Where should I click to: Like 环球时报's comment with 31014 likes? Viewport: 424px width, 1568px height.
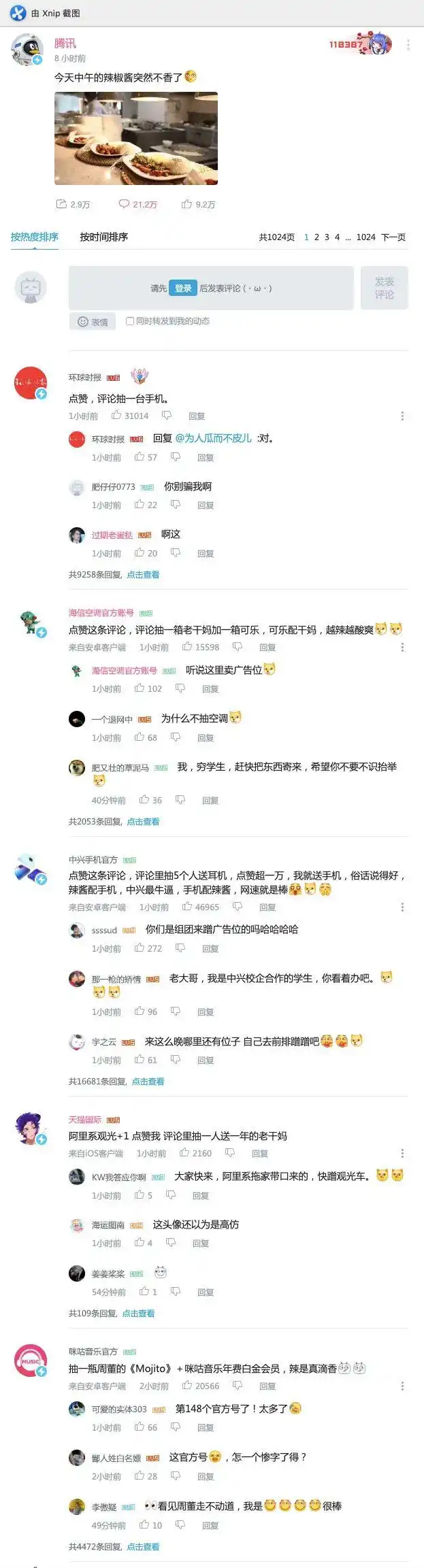point(117,415)
